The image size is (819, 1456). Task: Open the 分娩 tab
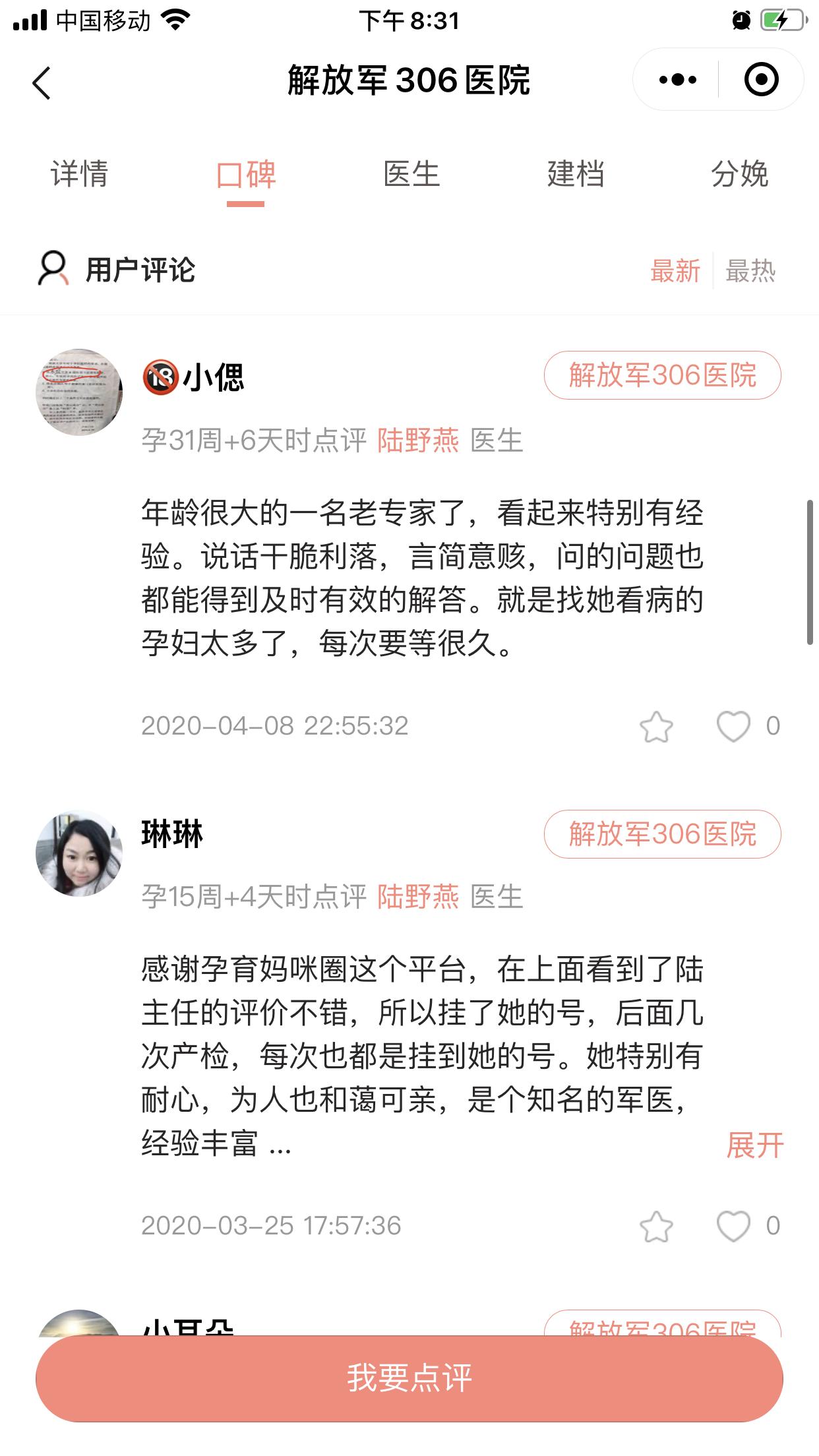[x=743, y=174]
